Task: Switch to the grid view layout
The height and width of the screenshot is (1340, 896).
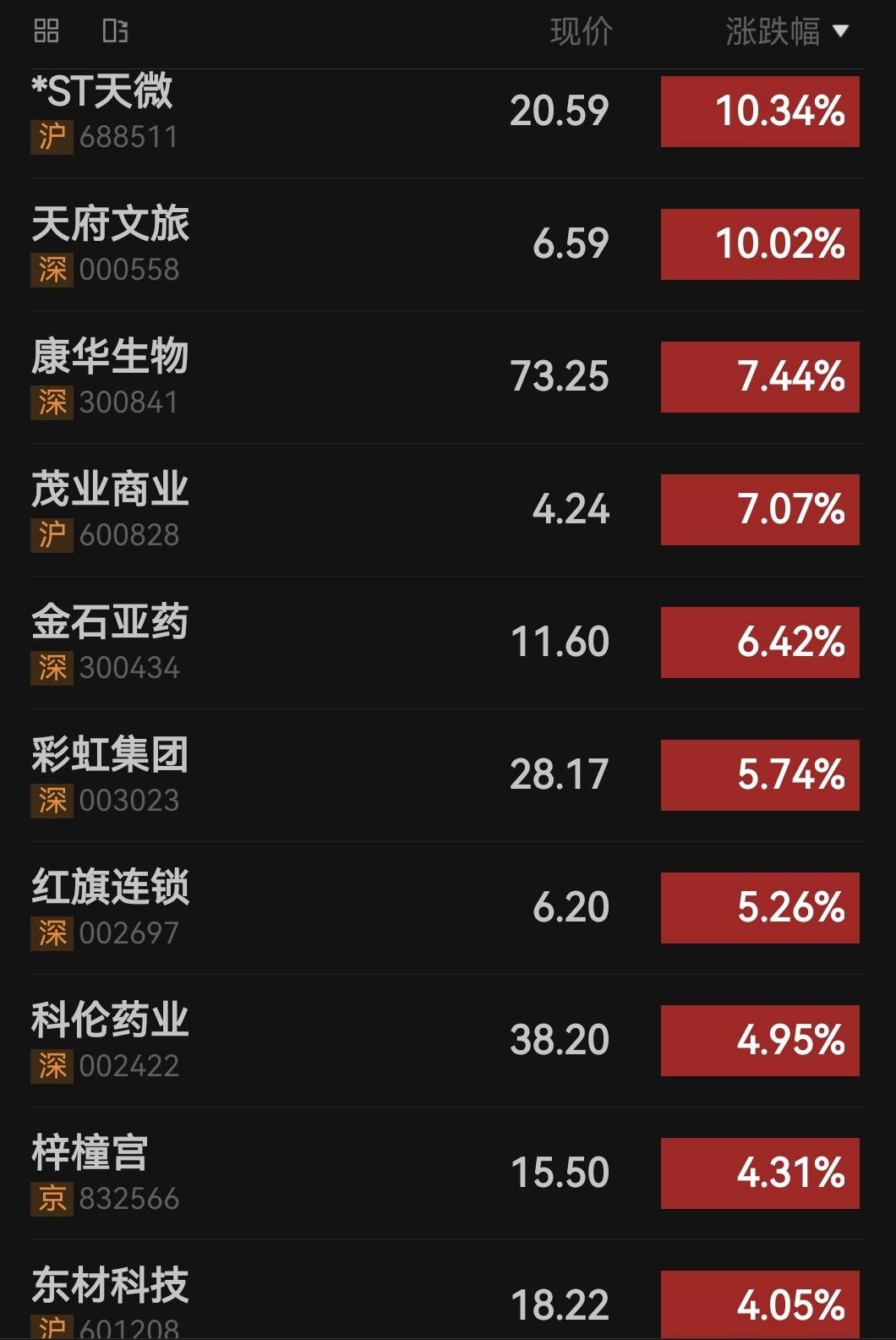Action: tap(46, 31)
